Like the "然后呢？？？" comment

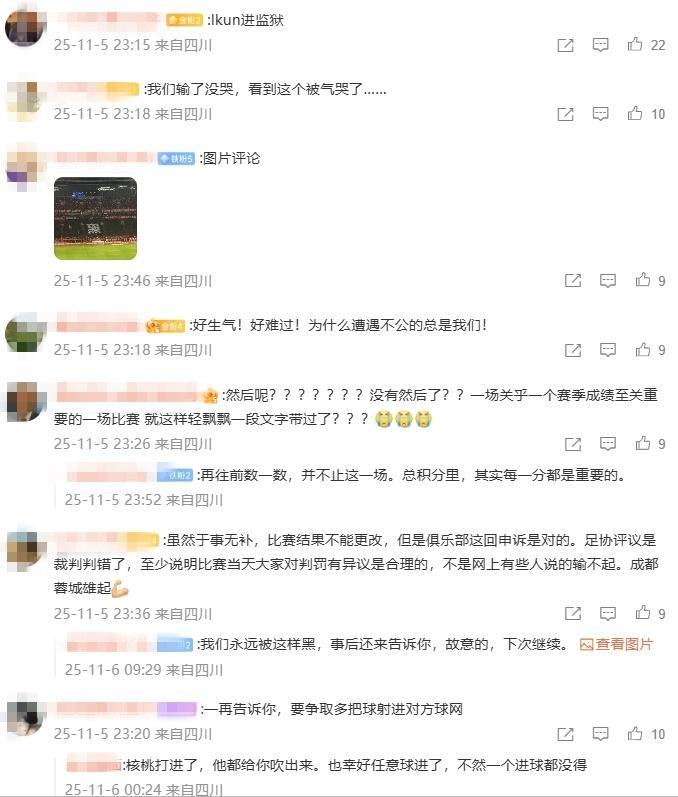pyautogui.click(x=643, y=443)
